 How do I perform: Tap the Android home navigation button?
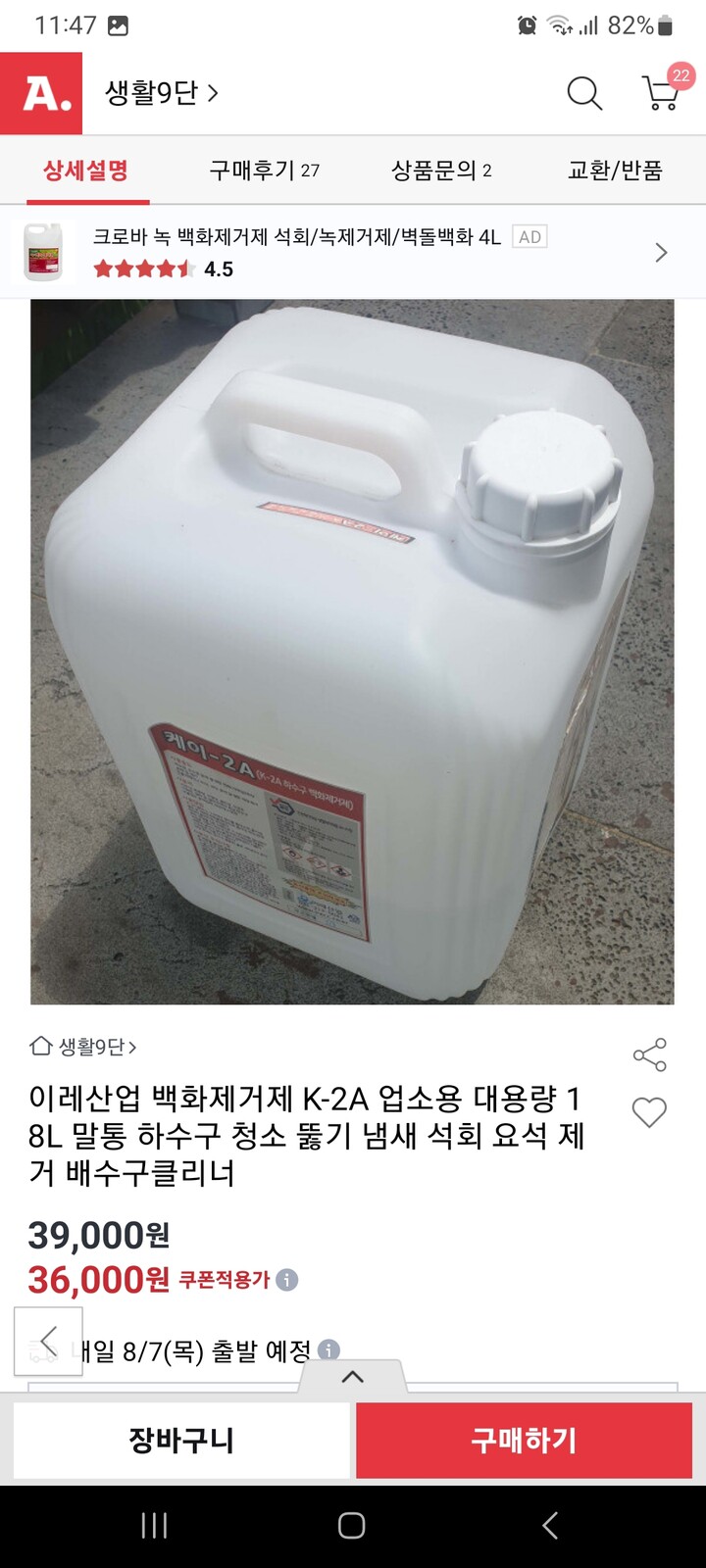(351, 1525)
